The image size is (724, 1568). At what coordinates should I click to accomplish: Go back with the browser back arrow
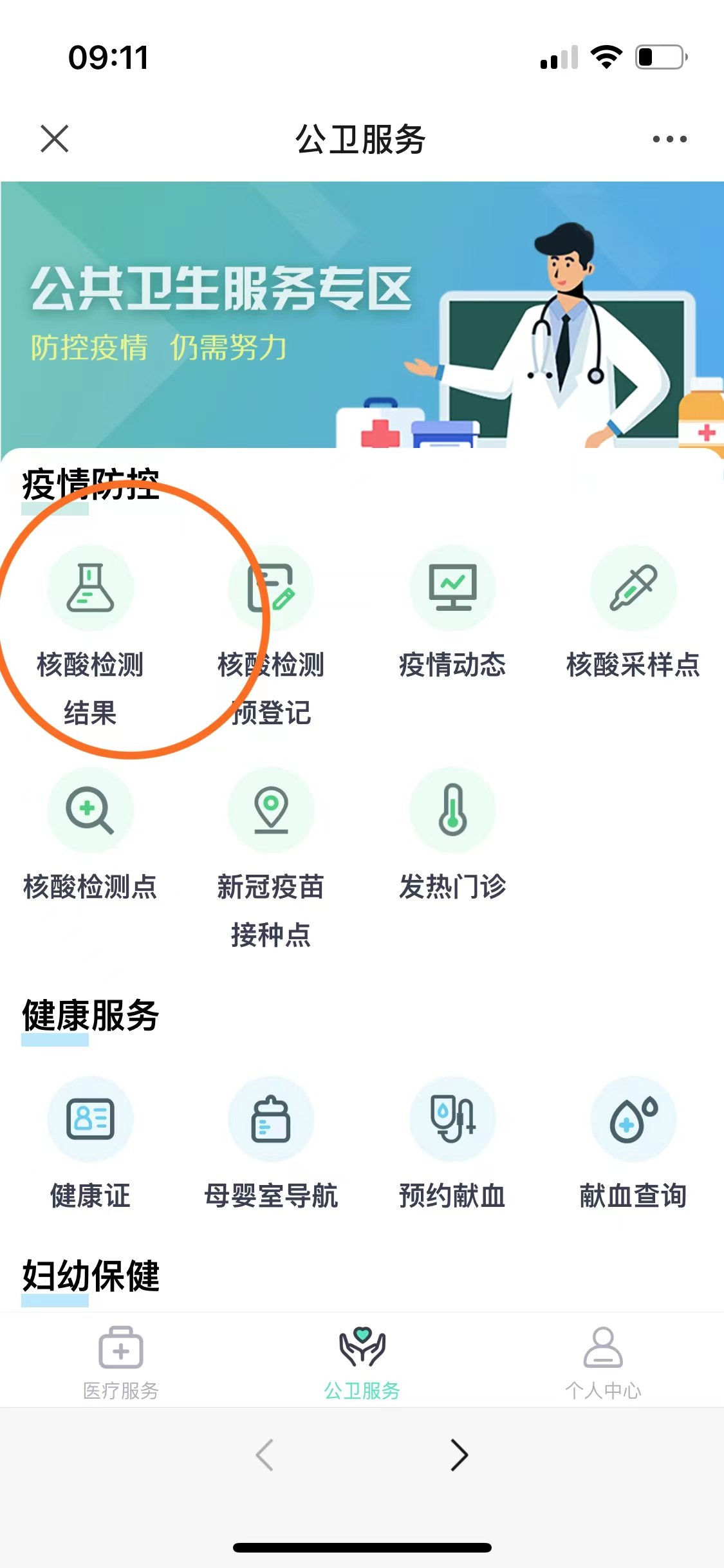pos(265,1455)
